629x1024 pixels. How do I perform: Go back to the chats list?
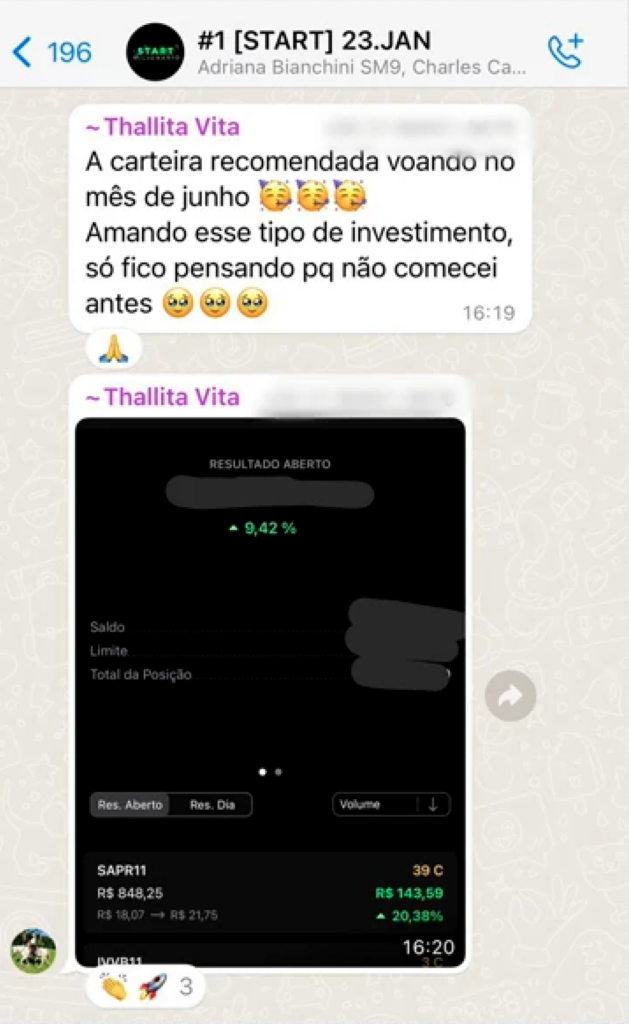click(50, 52)
